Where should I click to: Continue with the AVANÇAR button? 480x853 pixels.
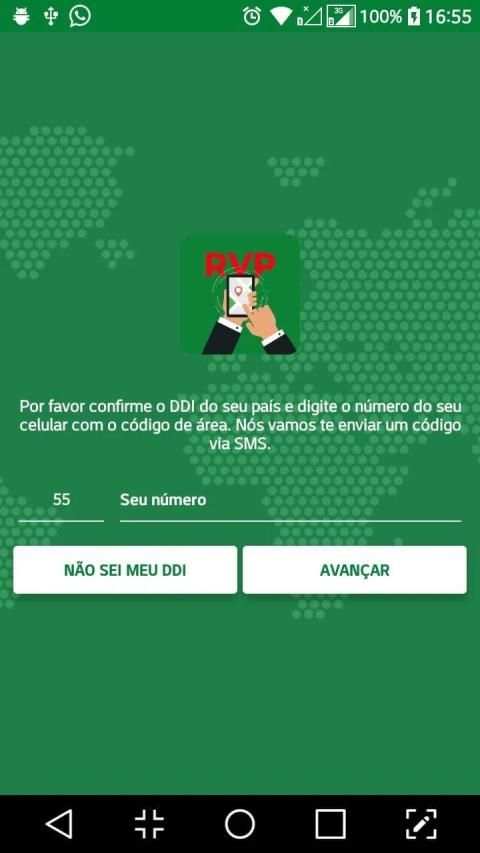(355, 570)
